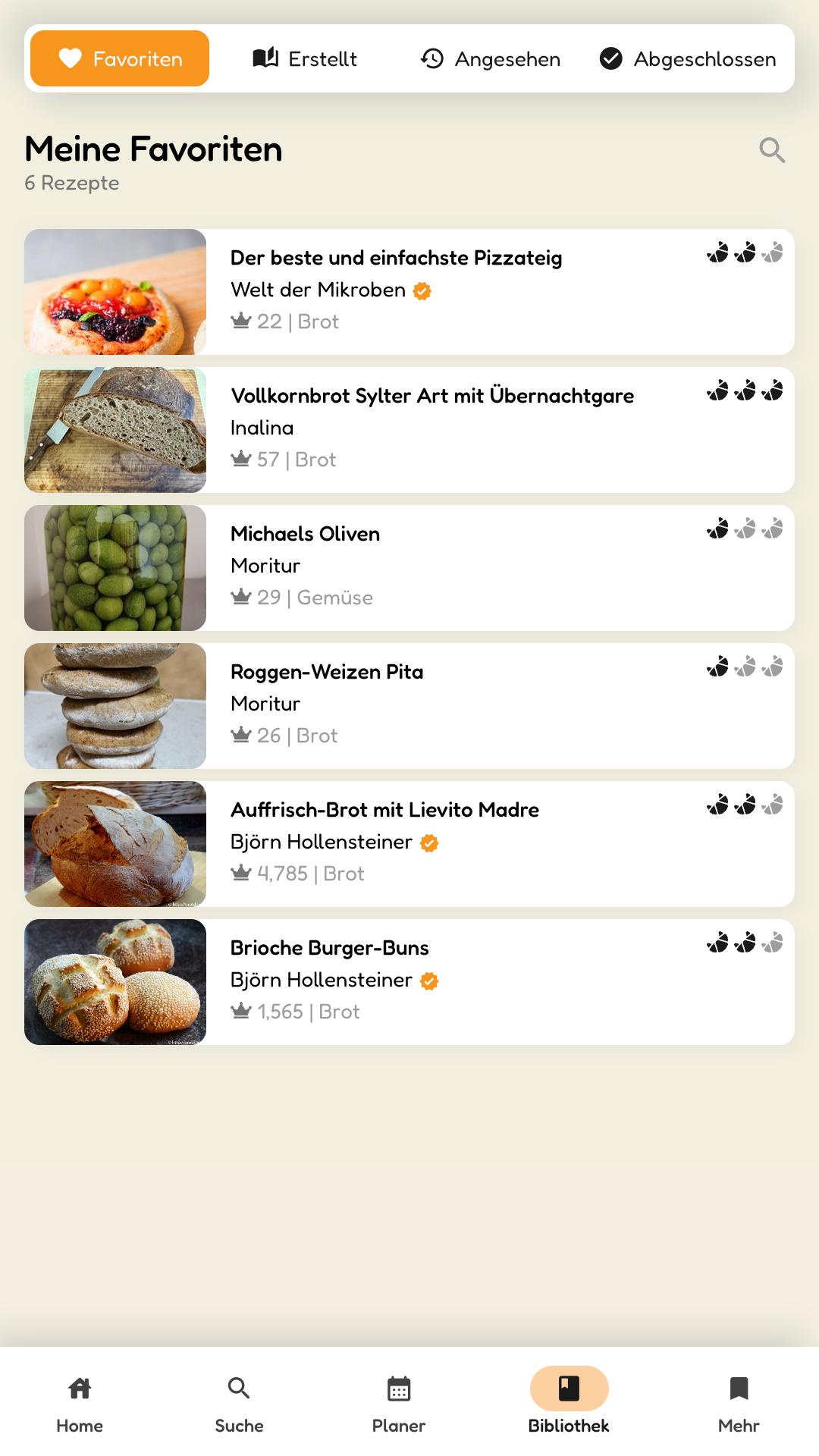This screenshot has height=1456, width=819.
Task: Switch to the Erstellt tab
Action: click(x=305, y=58)
